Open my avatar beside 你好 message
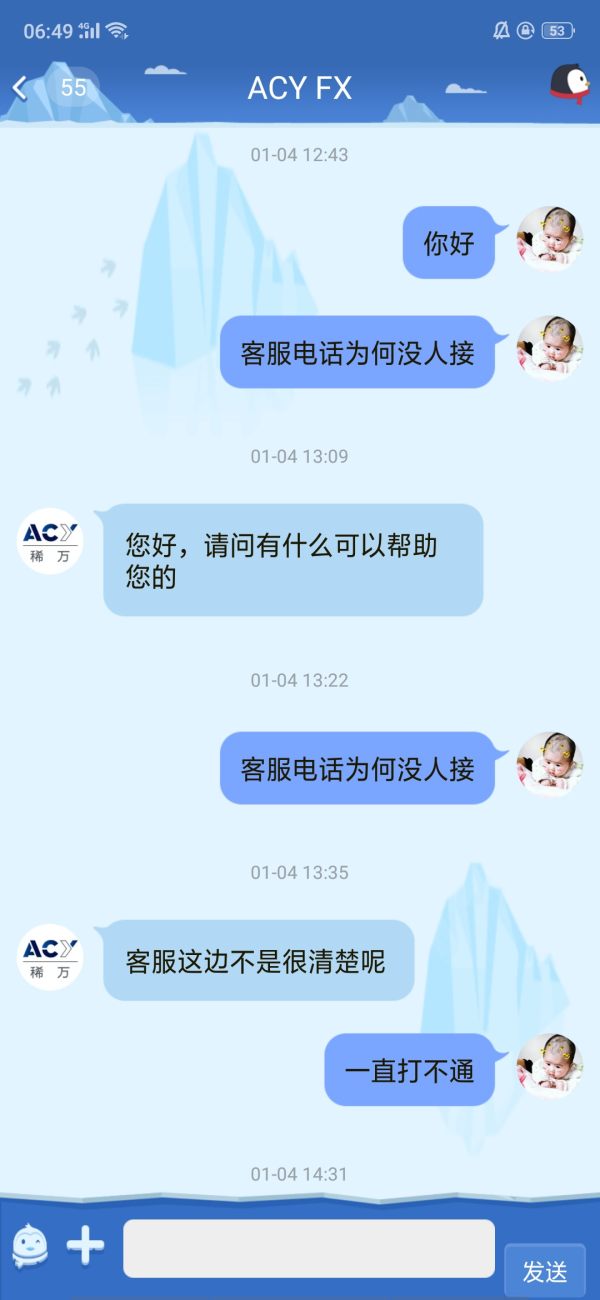This screenshot has width=600, height=1300. click(x=549, y=239)
